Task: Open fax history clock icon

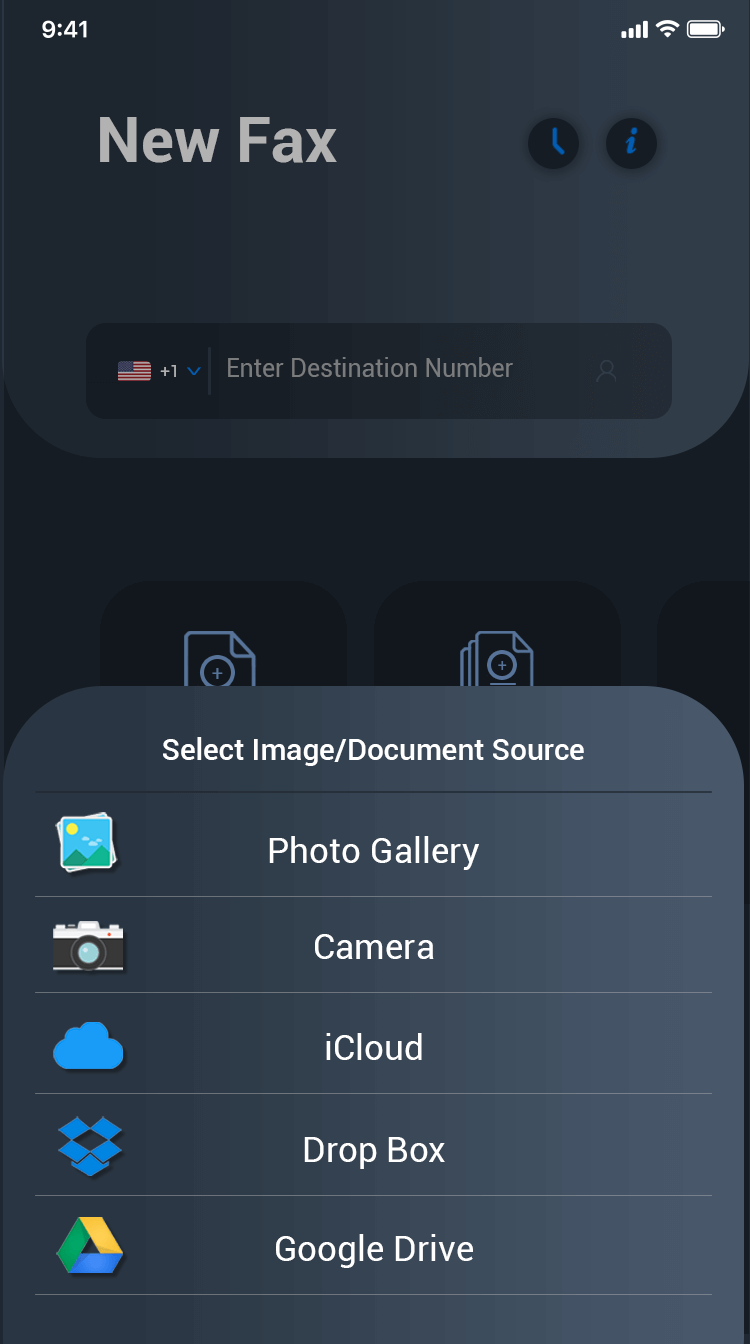Action: point(554,143)
